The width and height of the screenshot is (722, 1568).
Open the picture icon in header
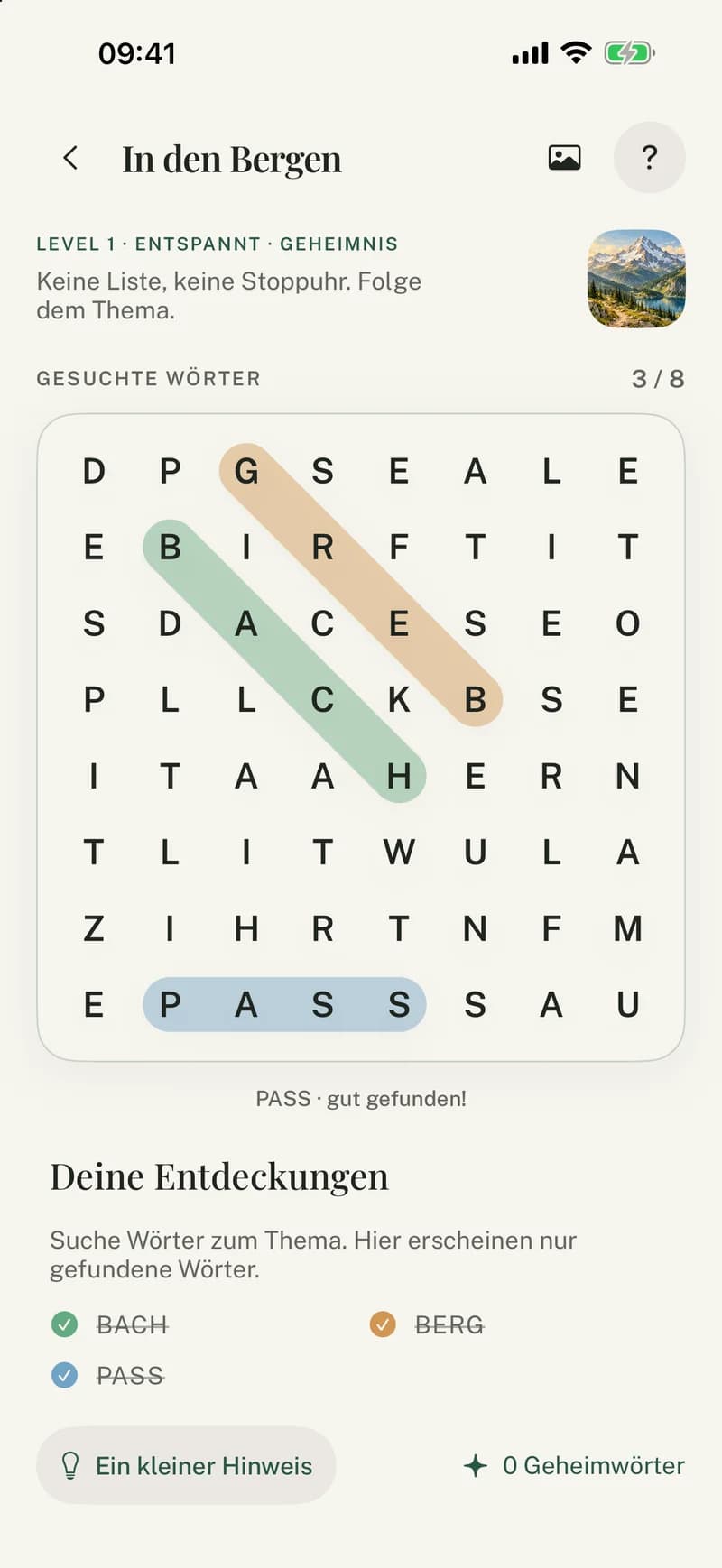coord(565,158)
